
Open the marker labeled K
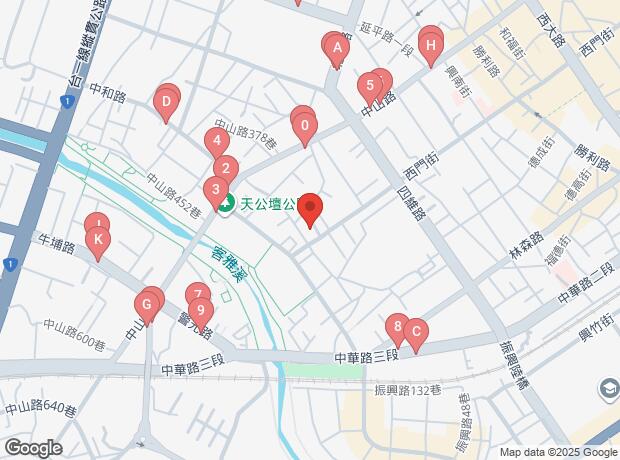pyautogui.click(x=97, y=240)
